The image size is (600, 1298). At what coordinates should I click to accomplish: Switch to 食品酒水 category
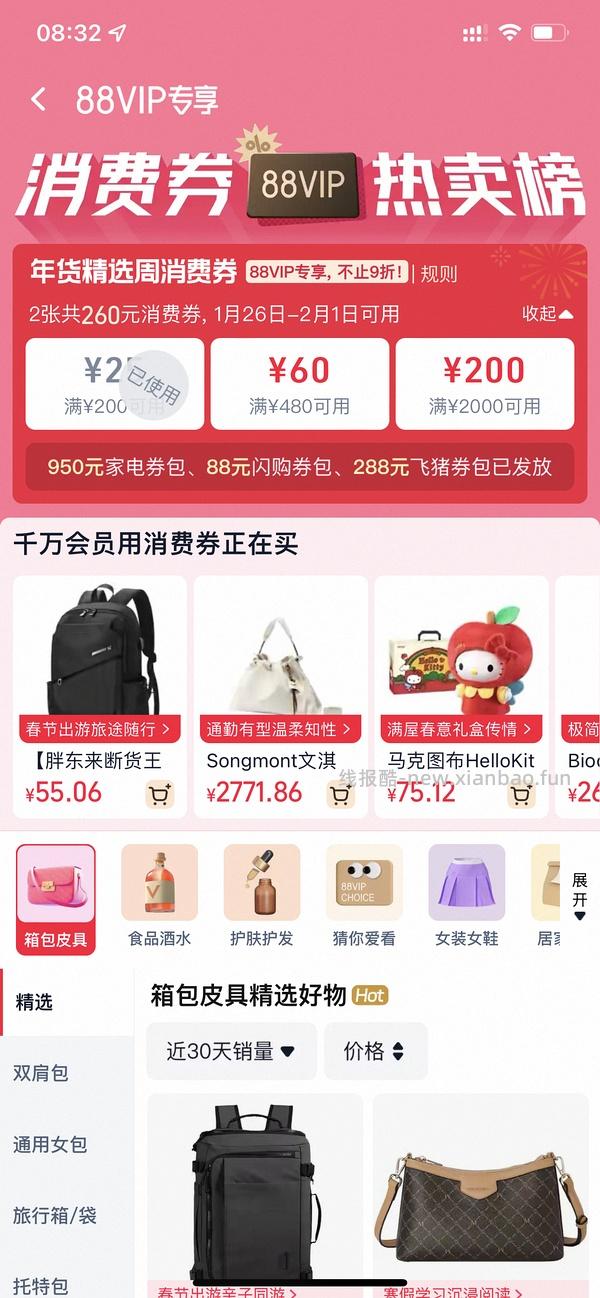159,897
